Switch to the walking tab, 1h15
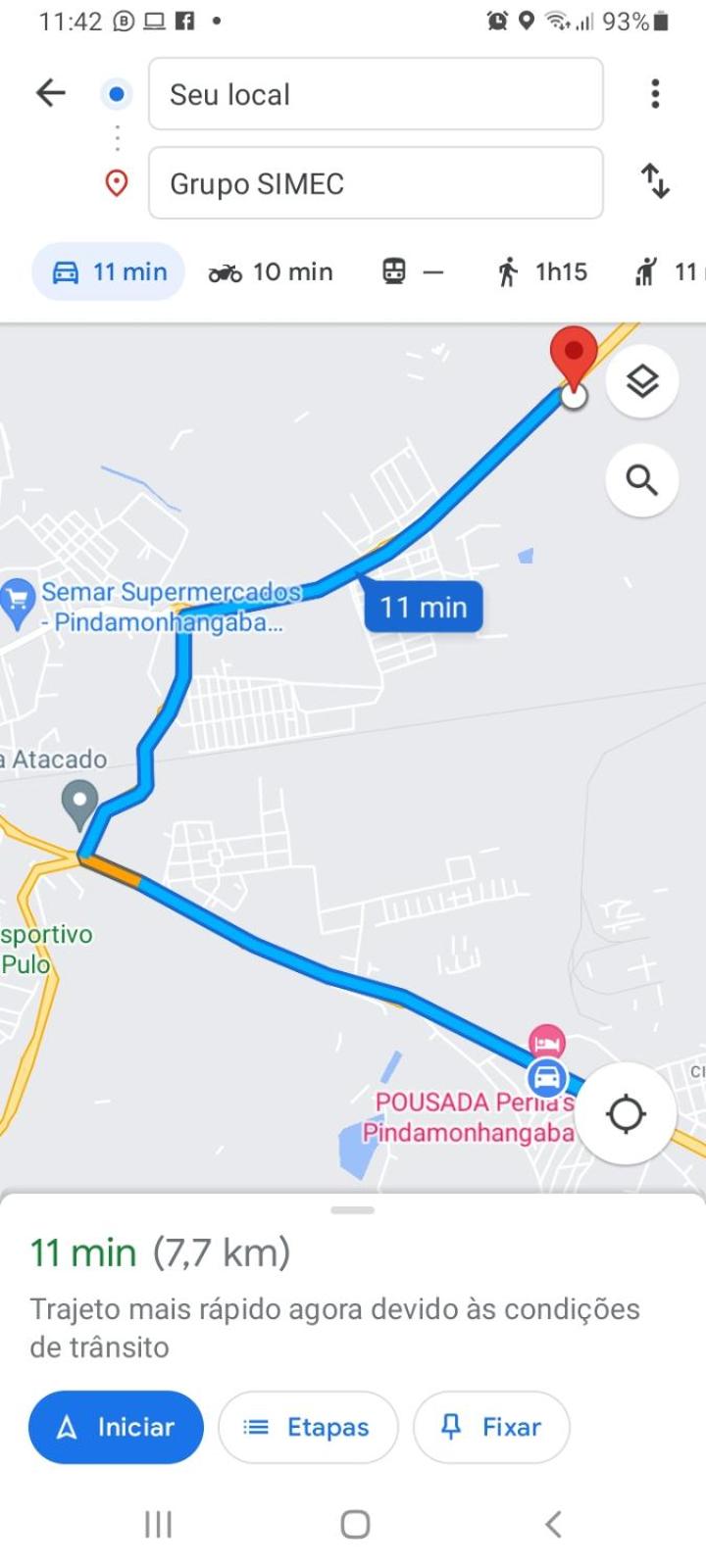Screen dimensions: 706x1568 click(x=541, y=271)
